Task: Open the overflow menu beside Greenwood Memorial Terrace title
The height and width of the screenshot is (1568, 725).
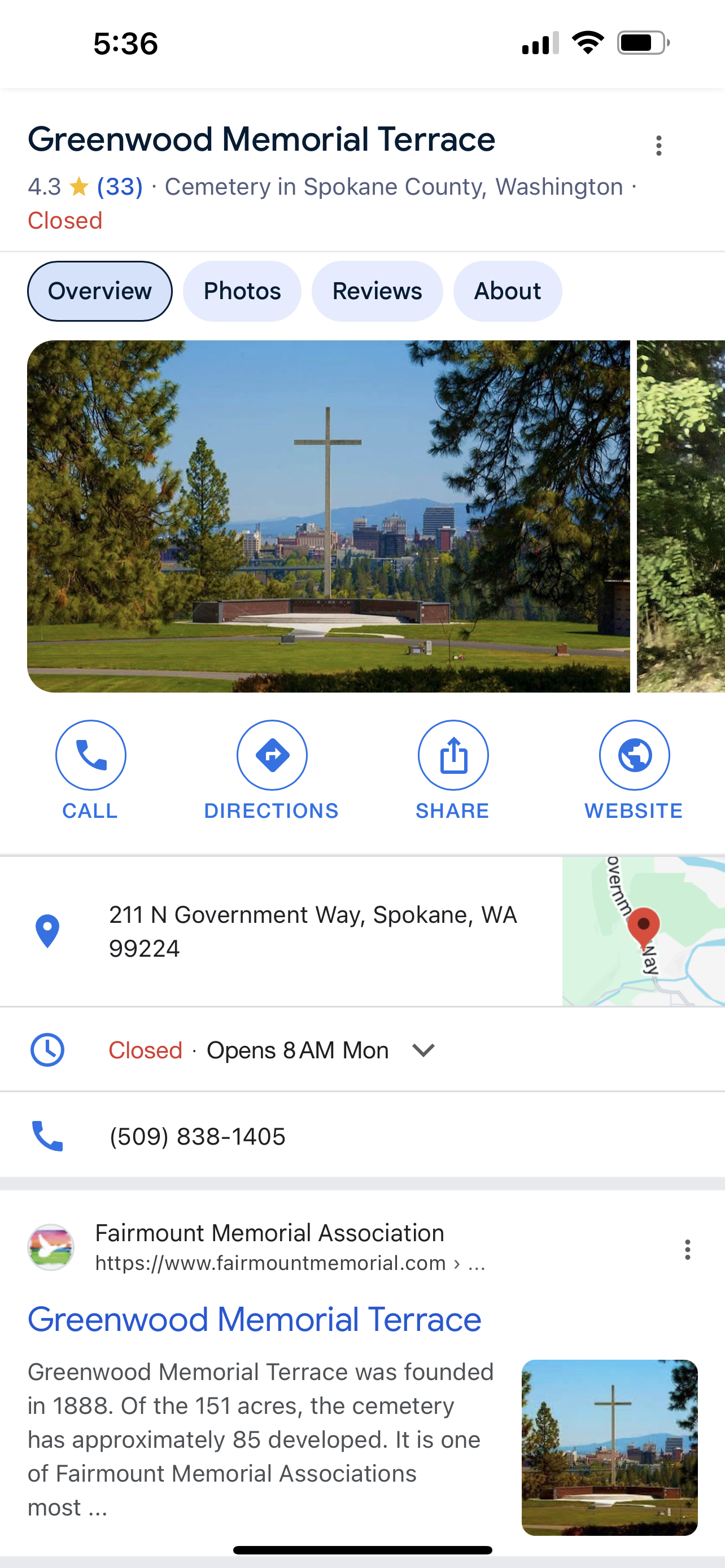Action: pyautogui.click(x=658, y=146)
